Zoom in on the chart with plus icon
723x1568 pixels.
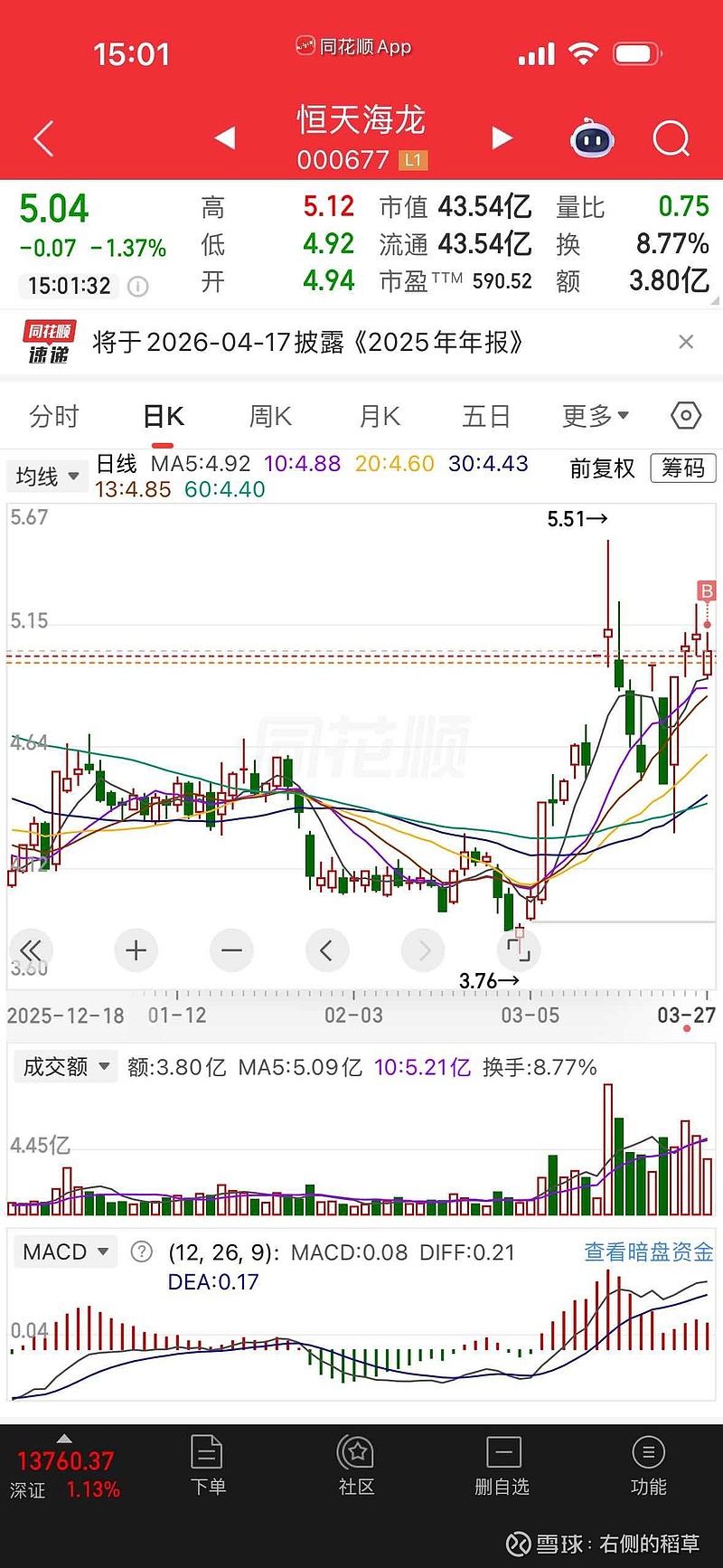(x=136, y=950)
